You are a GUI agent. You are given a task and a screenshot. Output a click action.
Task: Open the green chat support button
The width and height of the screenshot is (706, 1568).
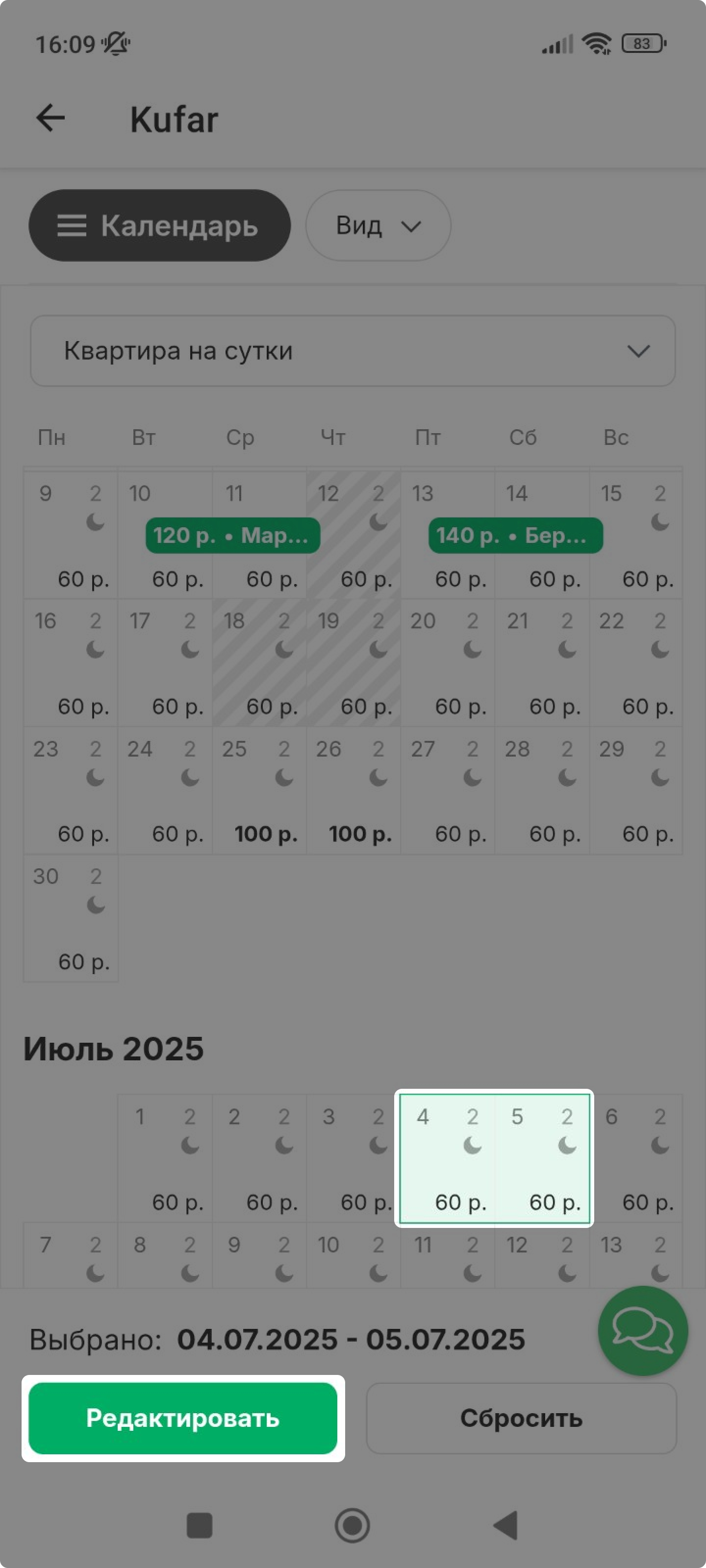pos(643,1331)
